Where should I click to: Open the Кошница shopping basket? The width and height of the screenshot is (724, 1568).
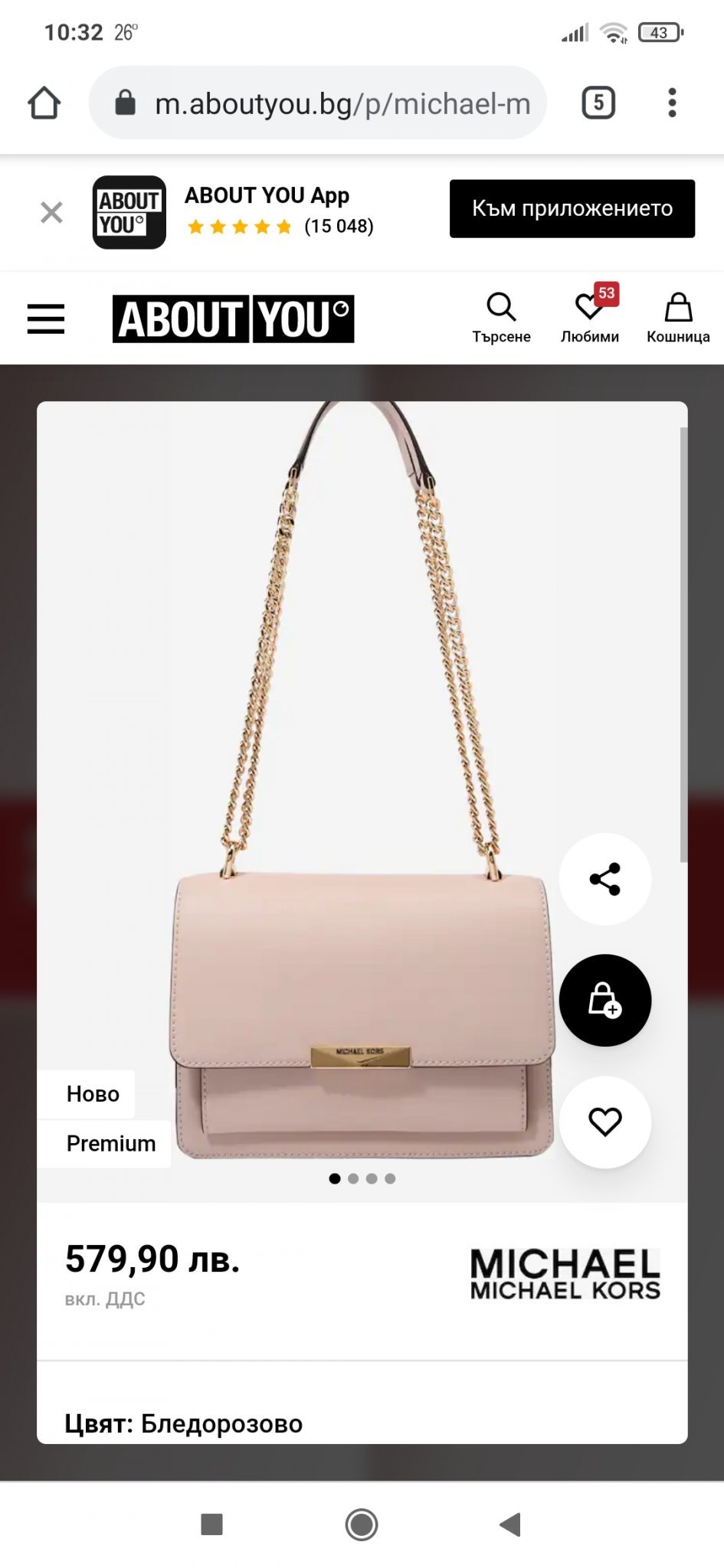[678, 317]
